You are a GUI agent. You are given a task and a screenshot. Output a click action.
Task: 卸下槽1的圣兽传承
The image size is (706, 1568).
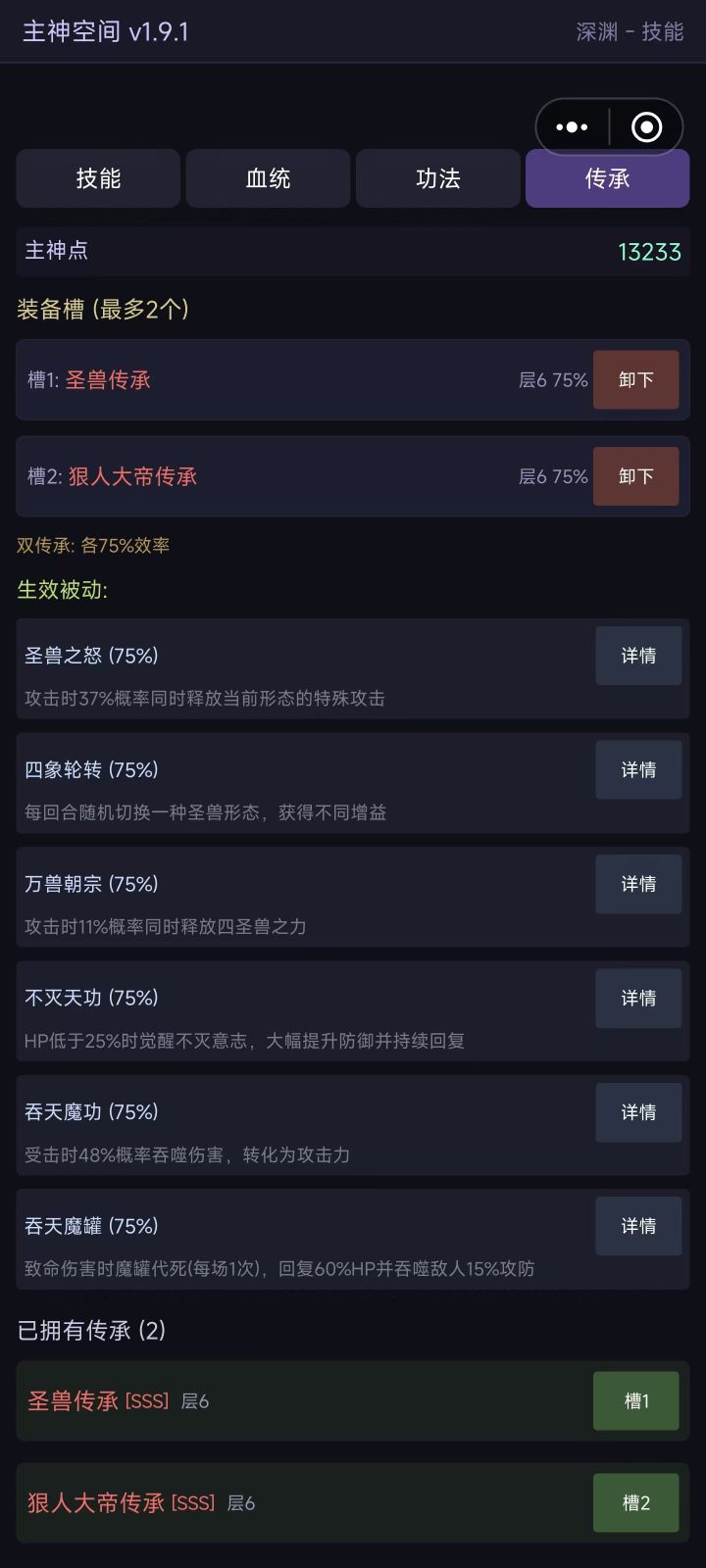[635, 379]
